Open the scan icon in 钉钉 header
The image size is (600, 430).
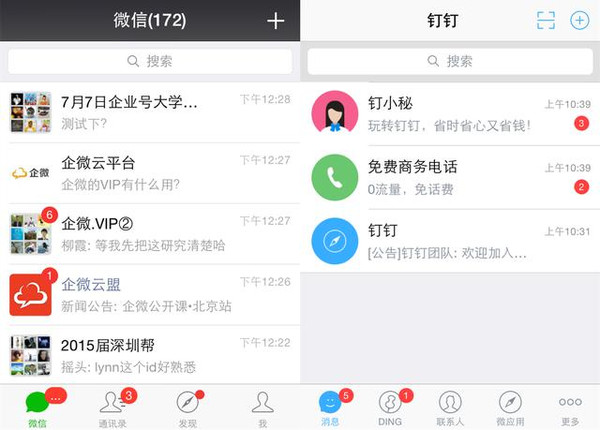[x=545, y=21]
